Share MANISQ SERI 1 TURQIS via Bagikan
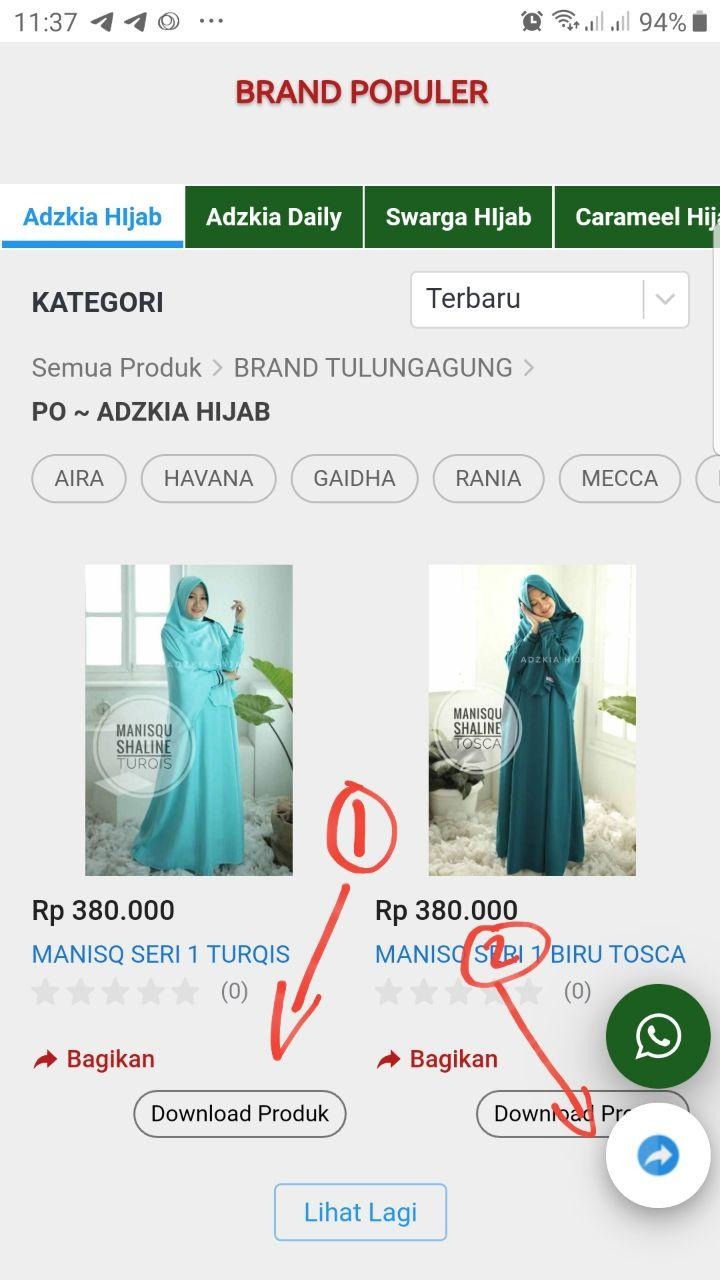The image size is (720, 1280). click(x=94, y=1059)
